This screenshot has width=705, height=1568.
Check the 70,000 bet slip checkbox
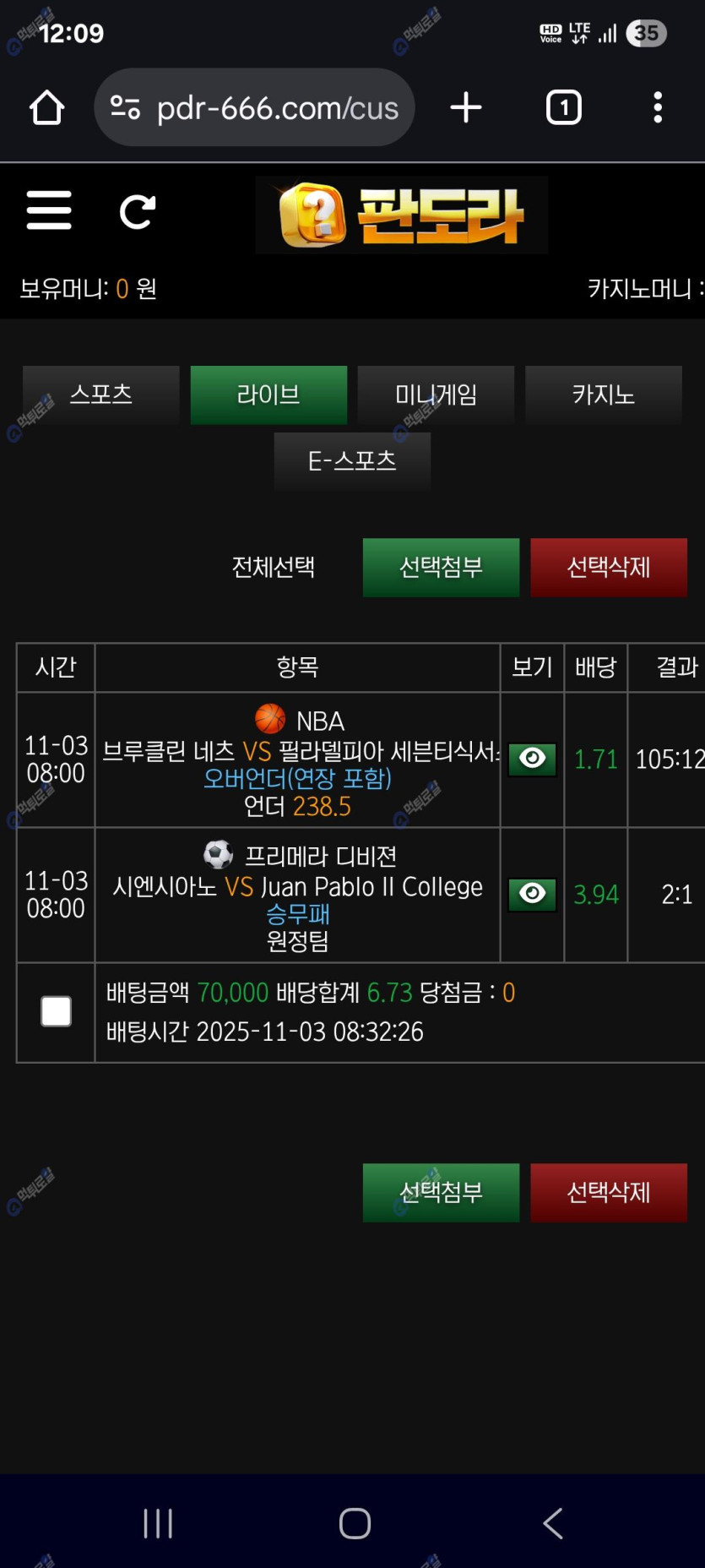click(x=56, y=1011)
